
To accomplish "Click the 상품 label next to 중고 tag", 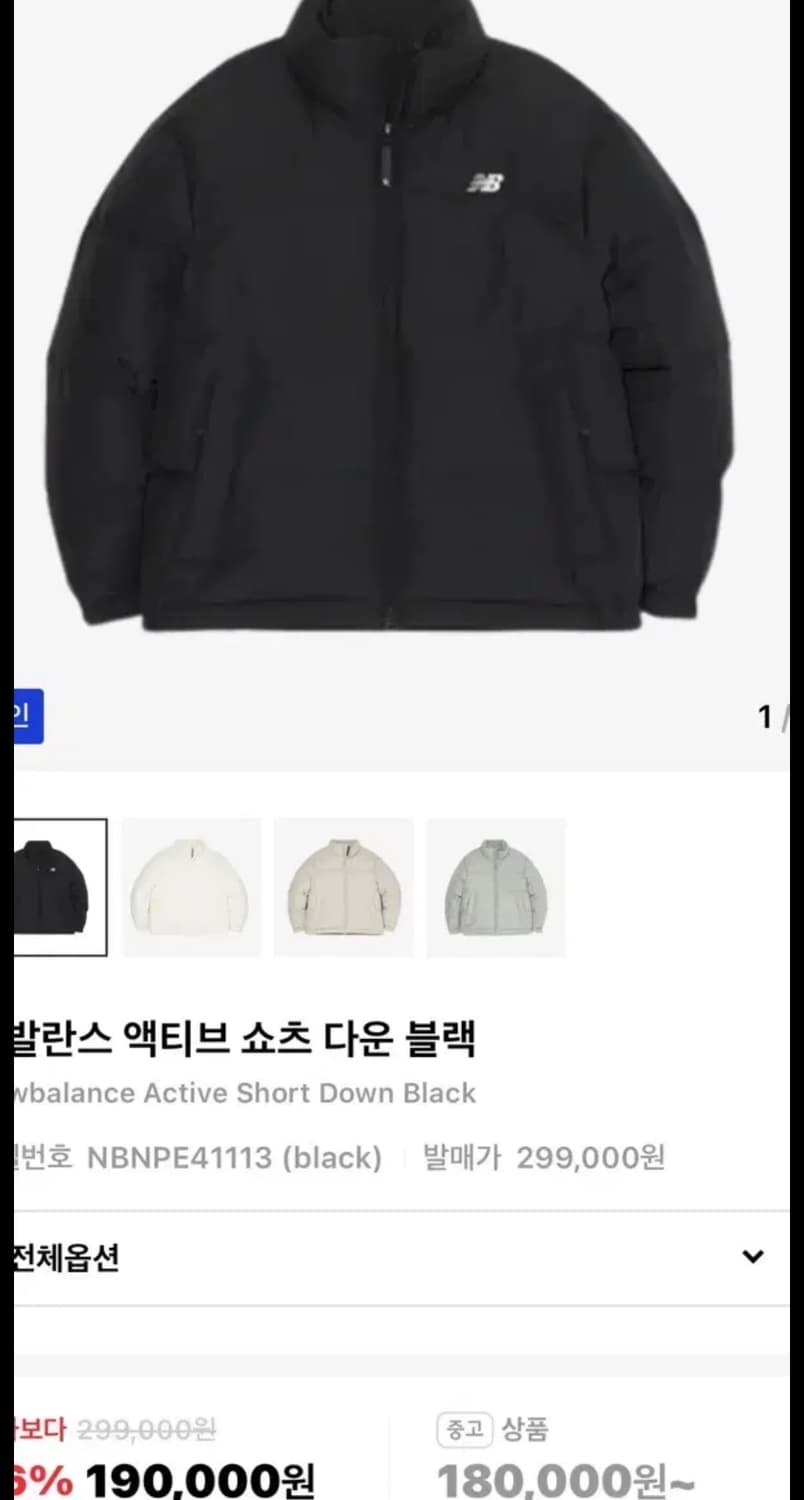I will 520,1430.
